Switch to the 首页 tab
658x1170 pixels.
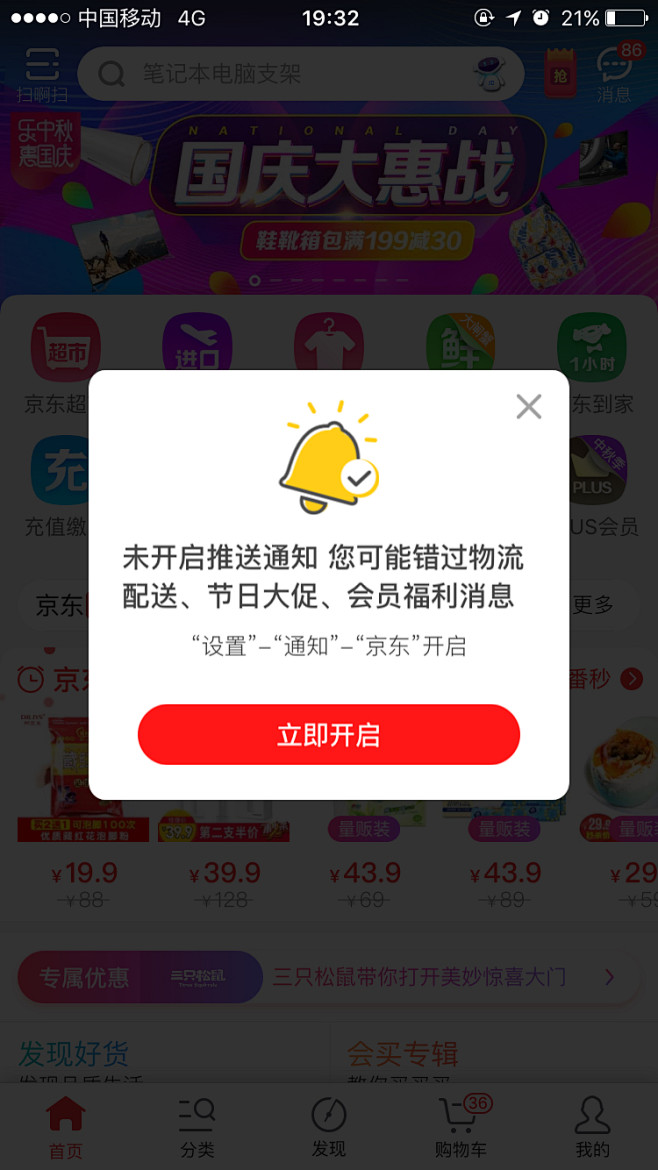point(66,1126)
